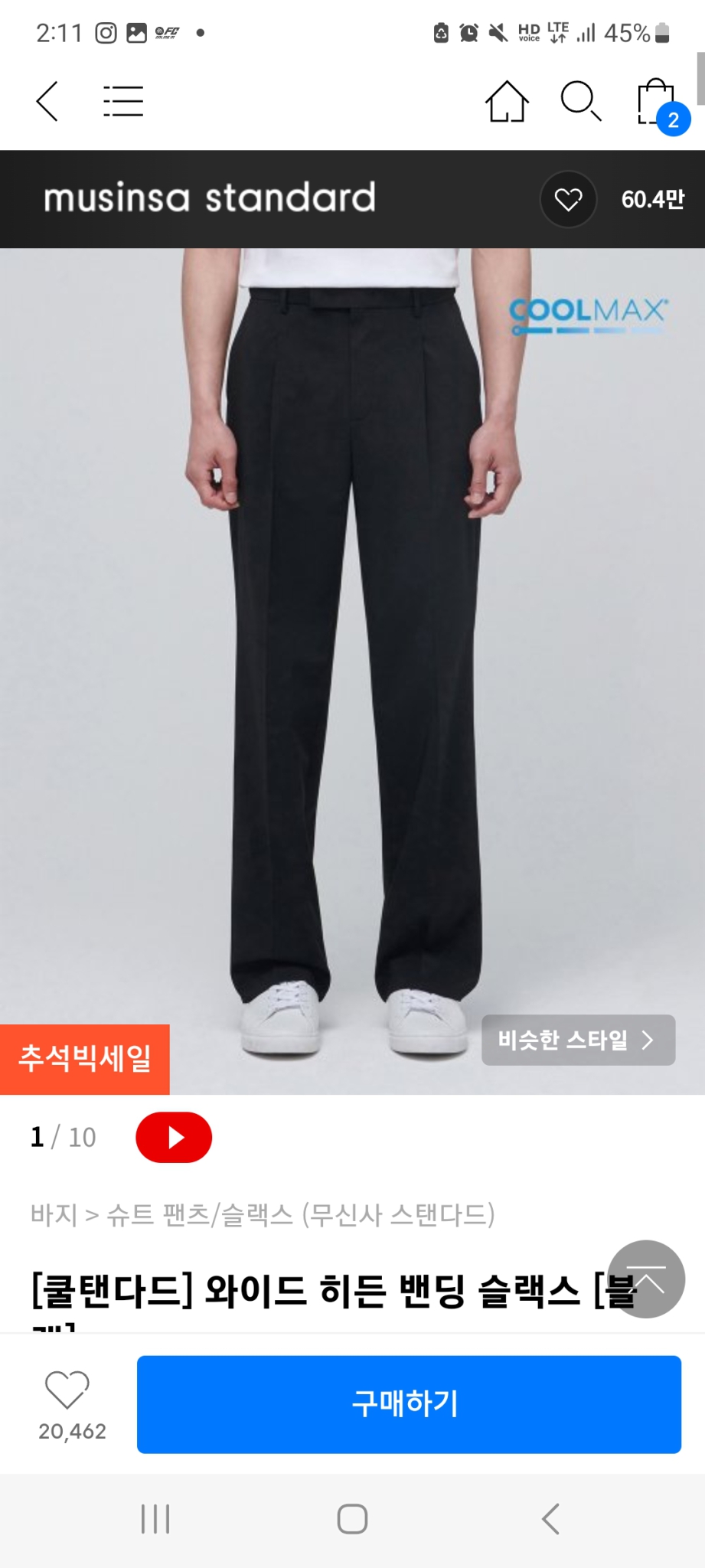Open the search magnifier
Viewport: 705px width, 1568px height.
click(580, 102)
